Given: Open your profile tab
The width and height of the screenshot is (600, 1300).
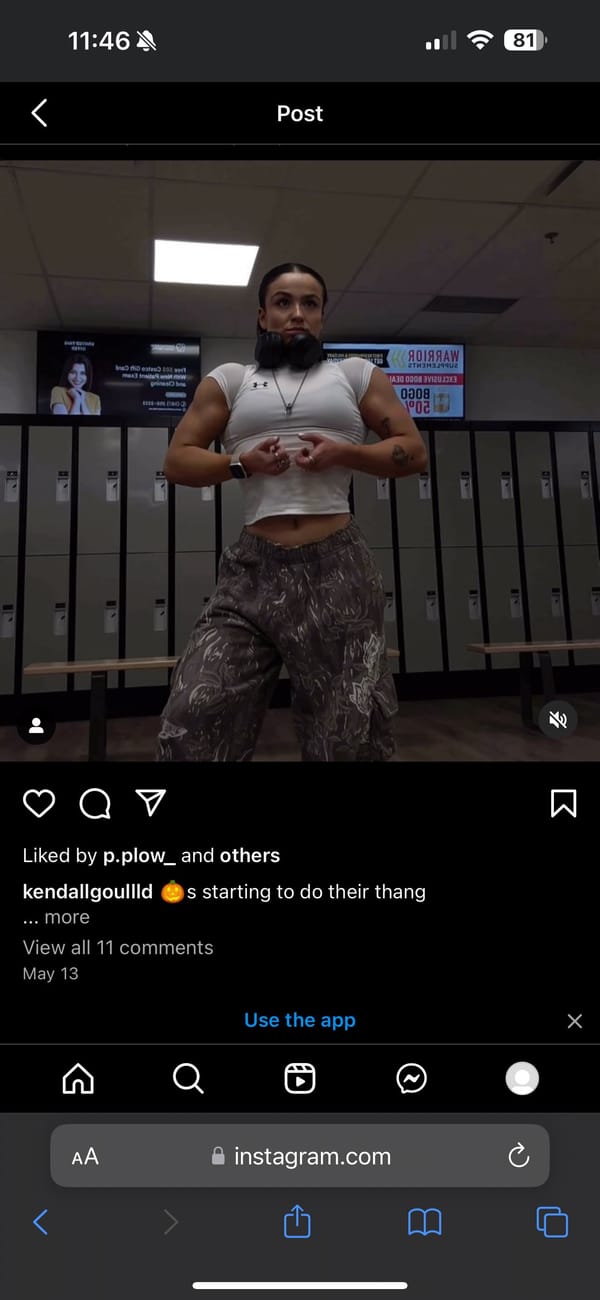Looking at the screenshot, I should click(x=522, y=1078).
